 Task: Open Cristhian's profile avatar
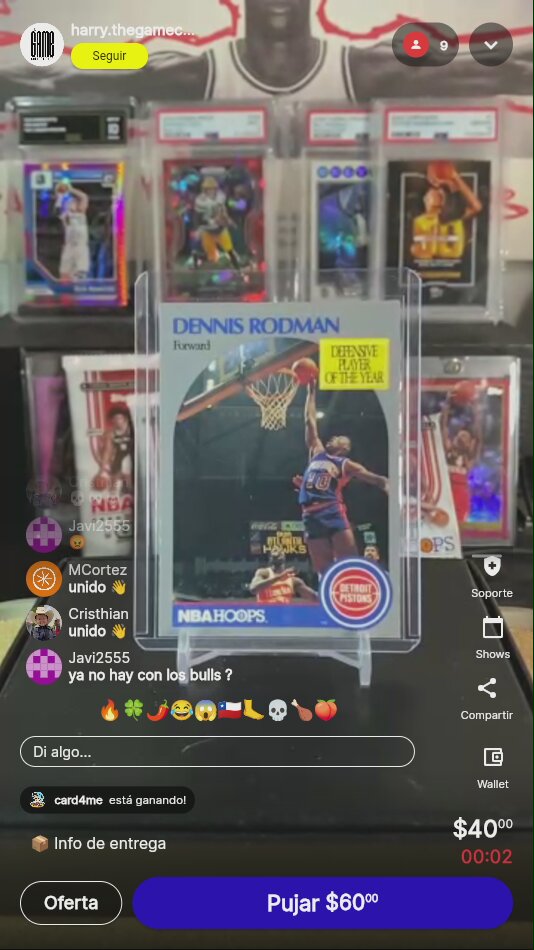[44, 622]
